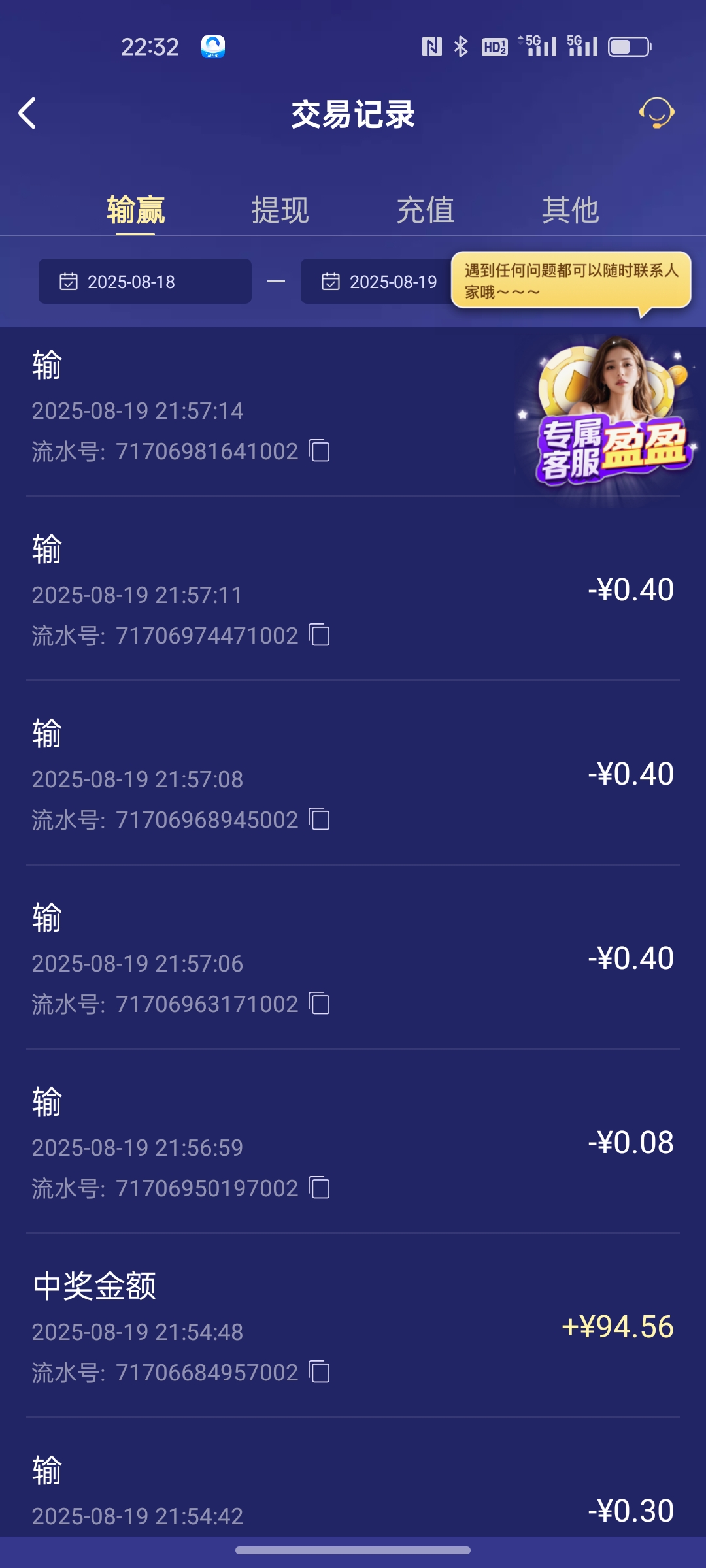706x1568 pixels.
Task: Switch to the 充值 tab
Action: [x=426, y=210]
